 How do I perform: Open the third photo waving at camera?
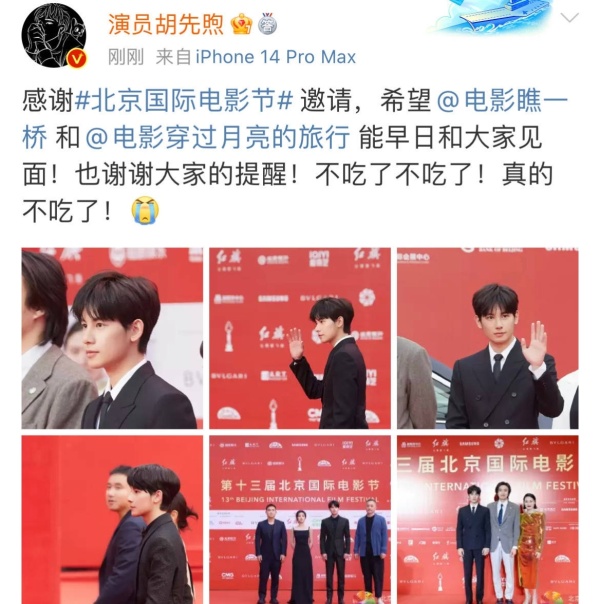[487, 338]
